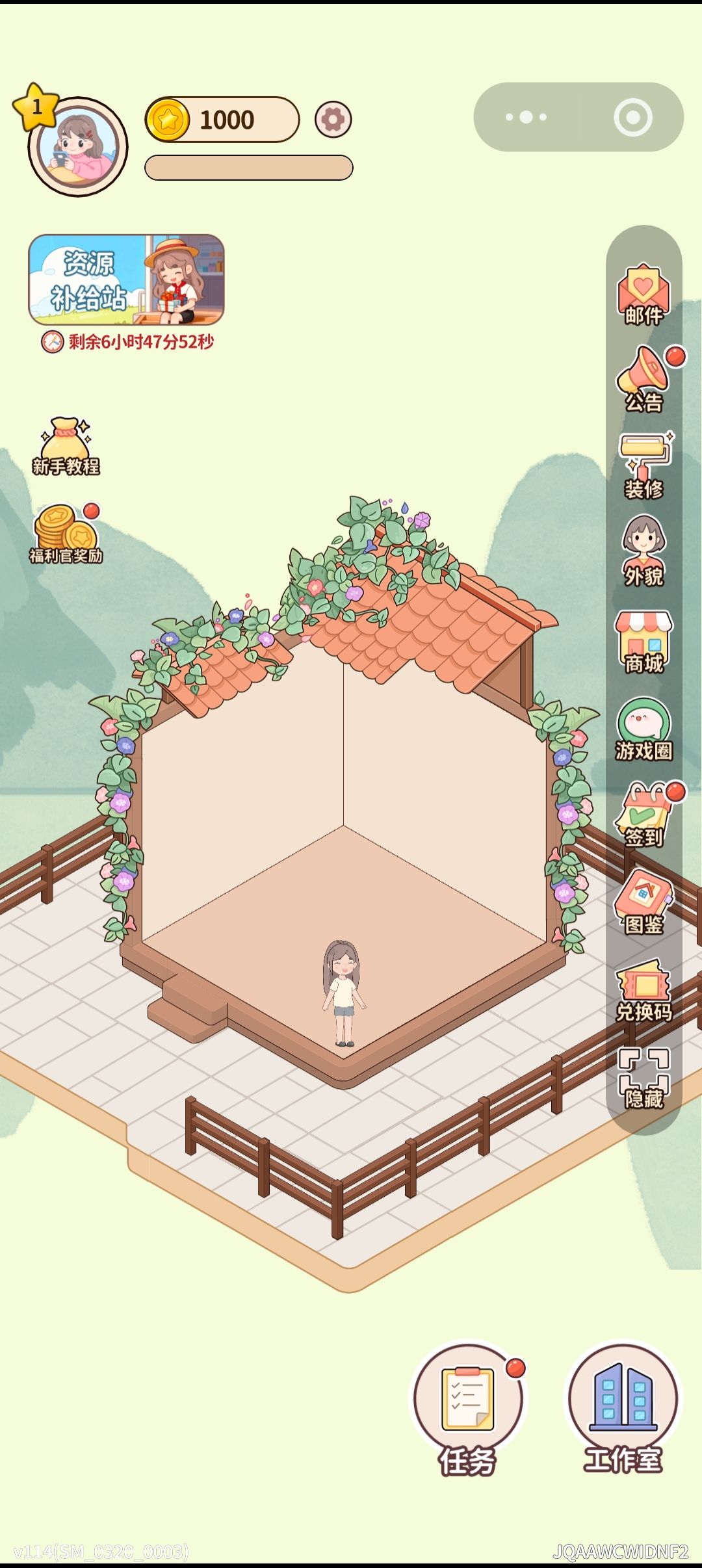This screenshot has width=702, height=1568.
Task: Open 签到 daily check-in
Action: tap(645, 815)
